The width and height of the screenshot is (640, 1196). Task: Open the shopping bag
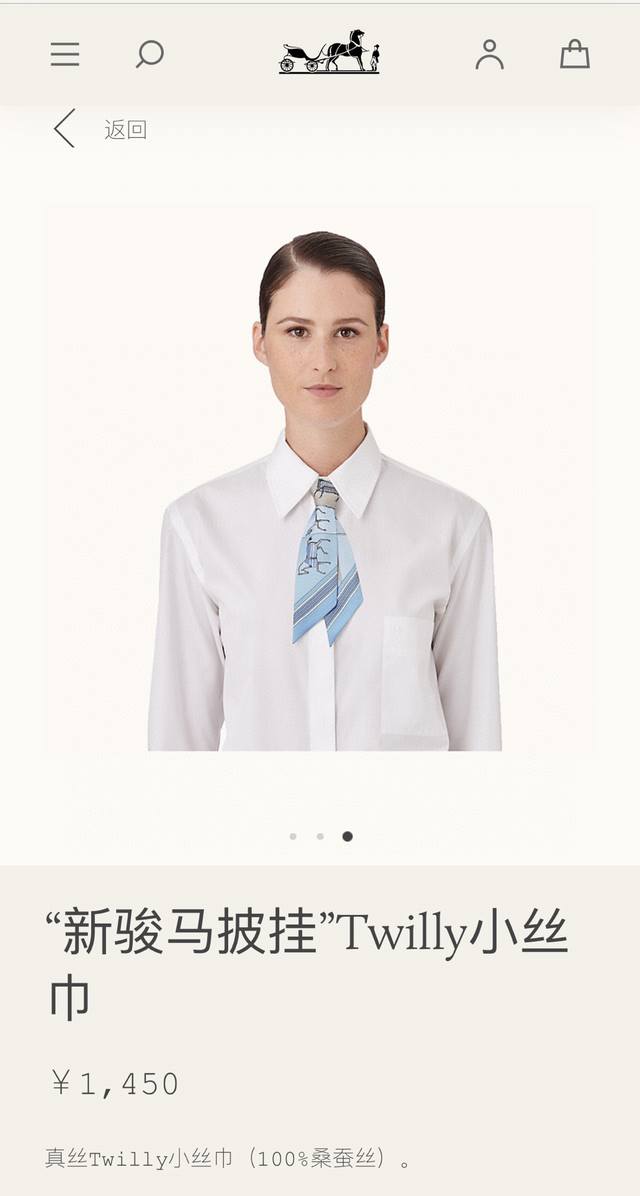coord(574,54)
